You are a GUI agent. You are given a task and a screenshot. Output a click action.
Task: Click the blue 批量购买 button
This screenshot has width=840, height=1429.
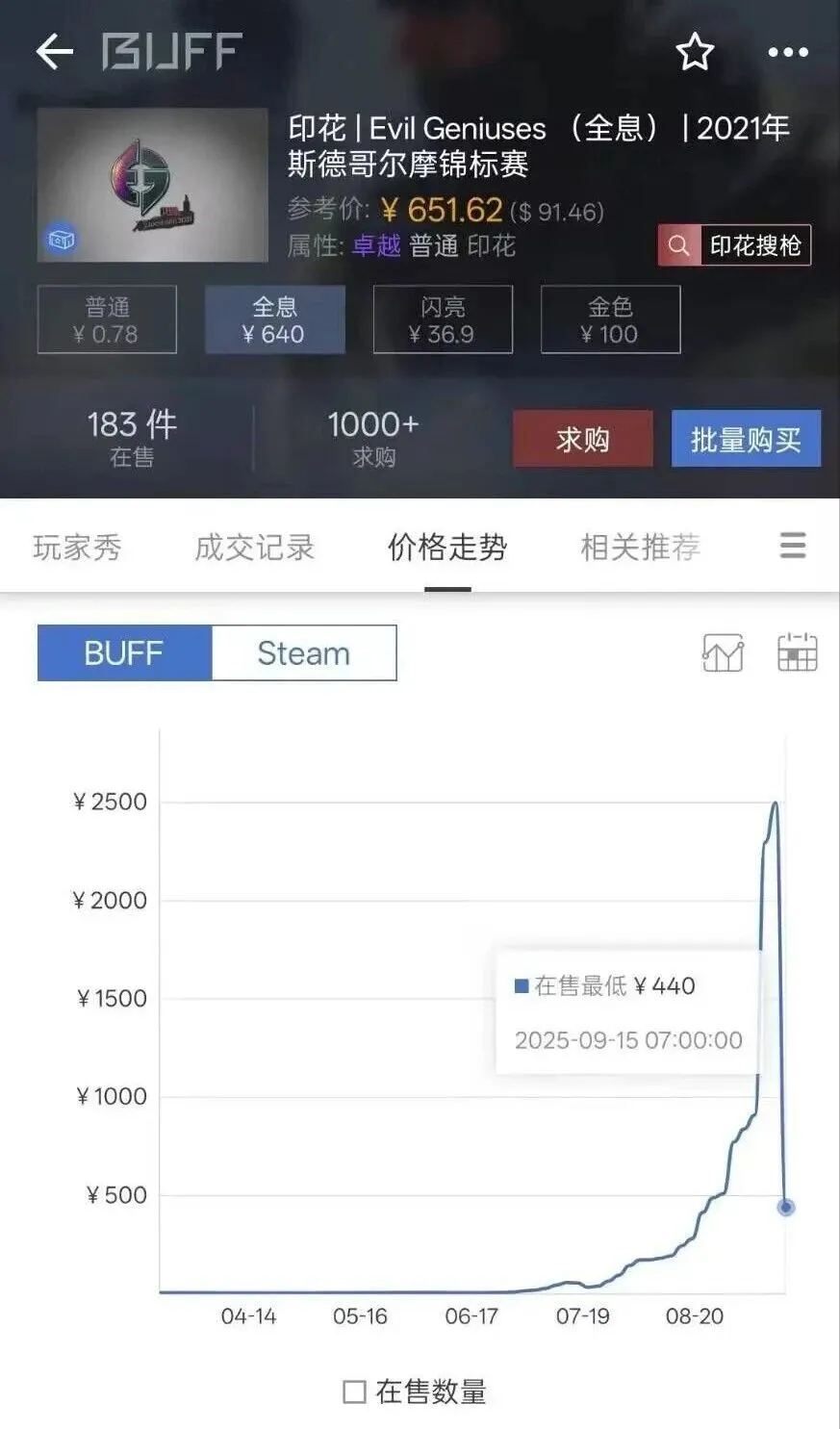747,439
